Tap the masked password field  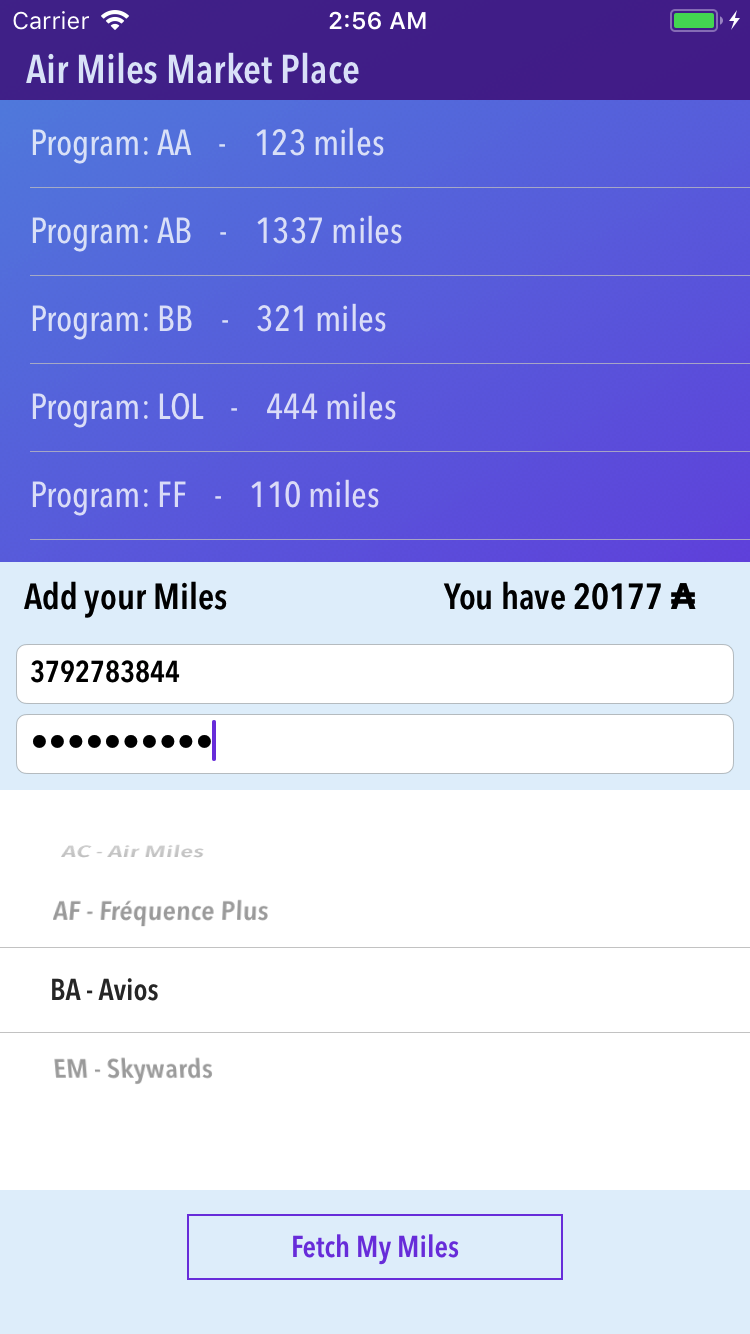(x=375, y=743)
